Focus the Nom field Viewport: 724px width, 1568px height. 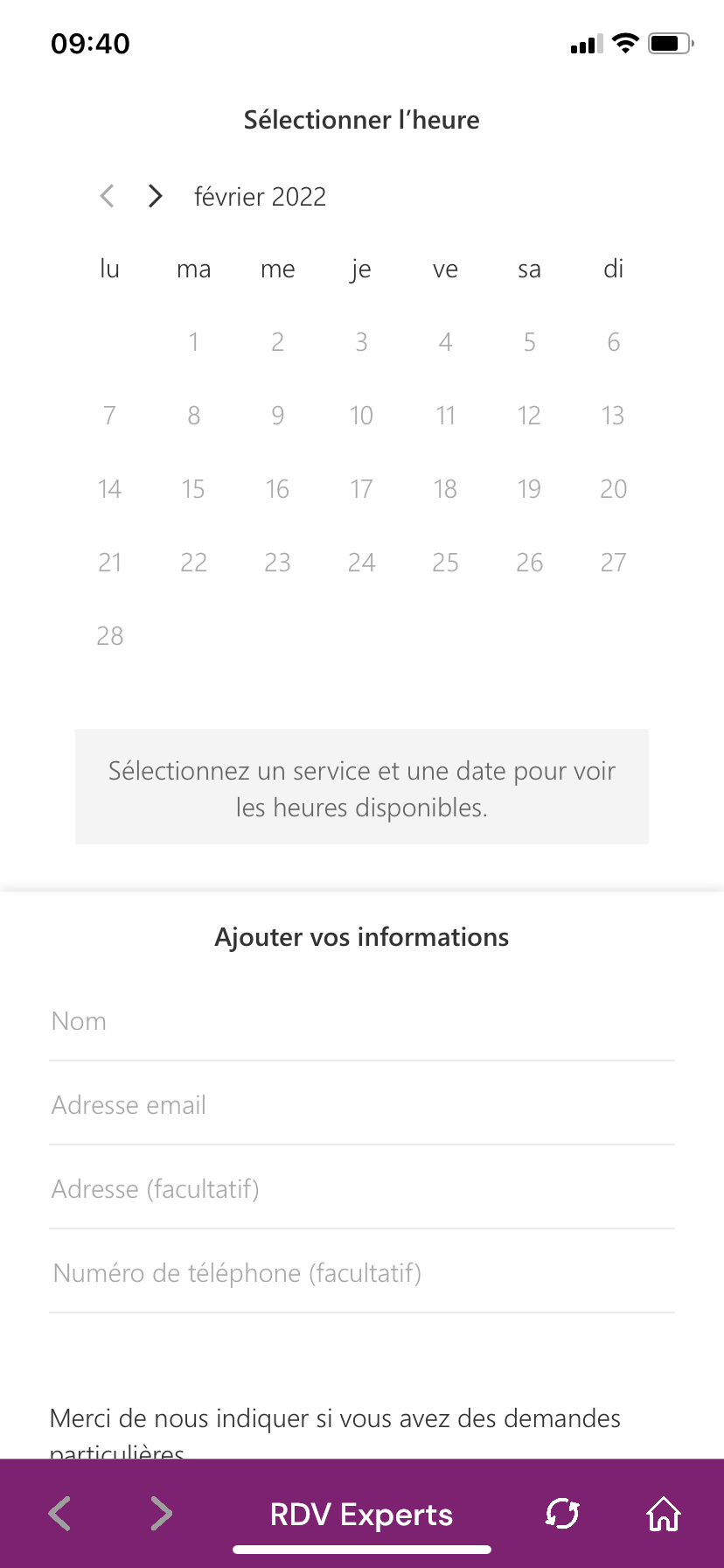[362, 1021]
